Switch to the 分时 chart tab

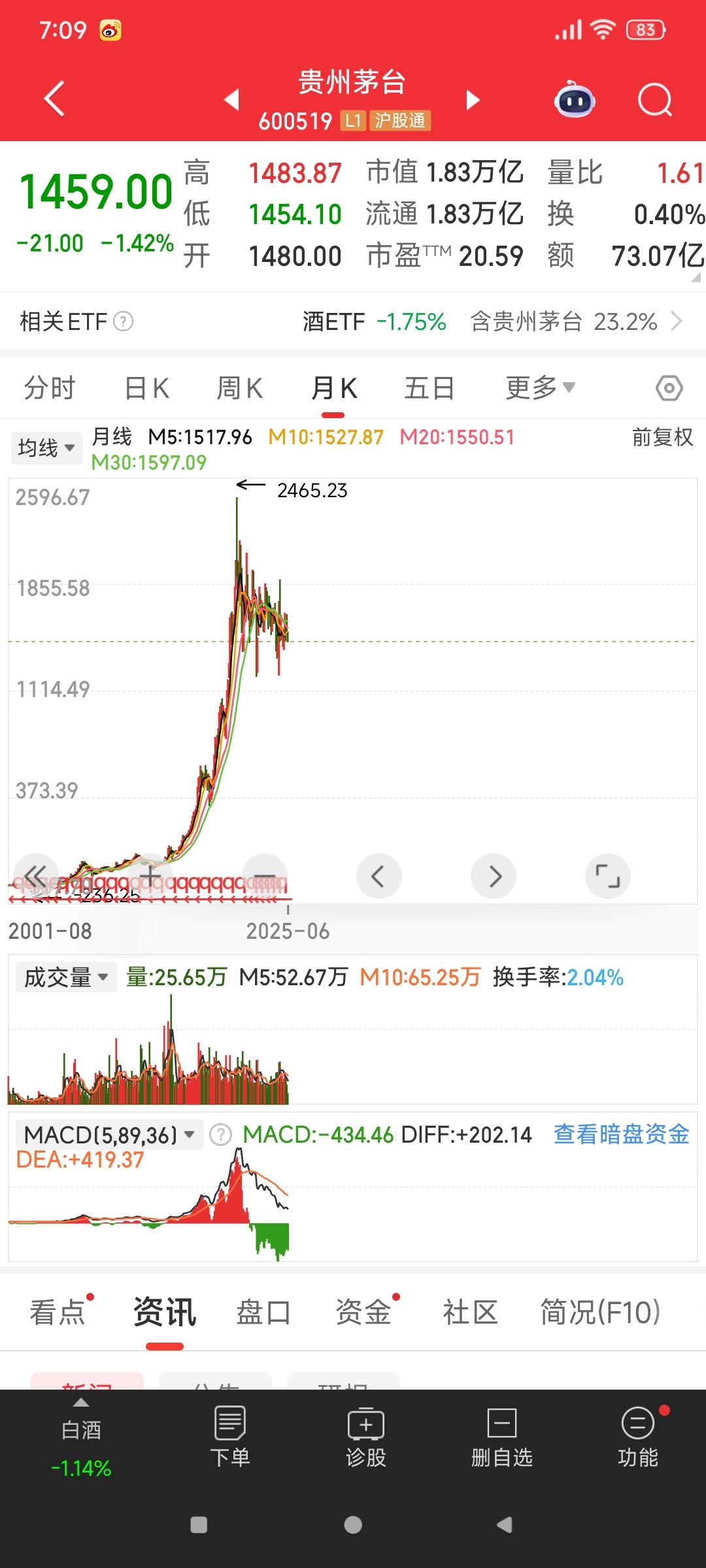[x=50, y=388]
